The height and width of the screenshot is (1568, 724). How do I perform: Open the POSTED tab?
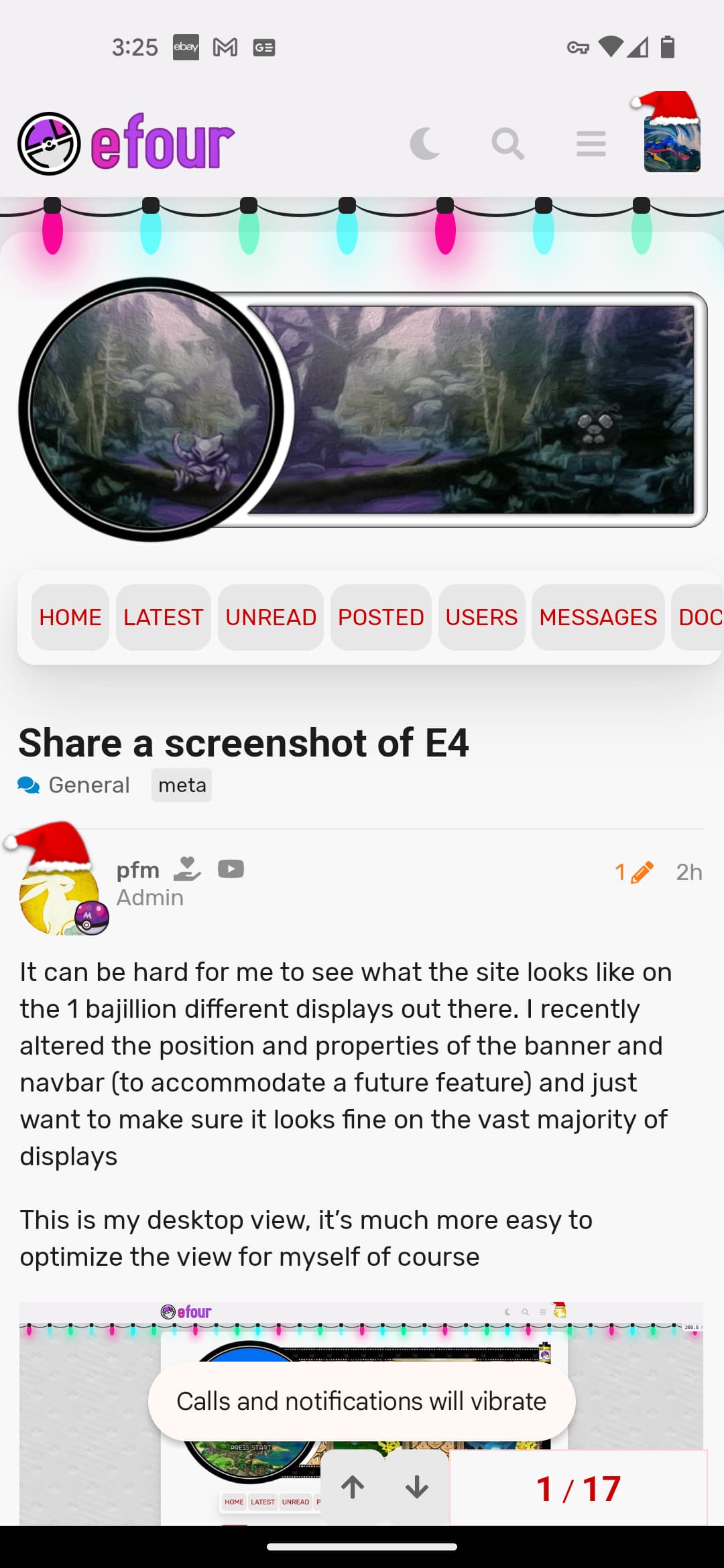coord(381,617)
